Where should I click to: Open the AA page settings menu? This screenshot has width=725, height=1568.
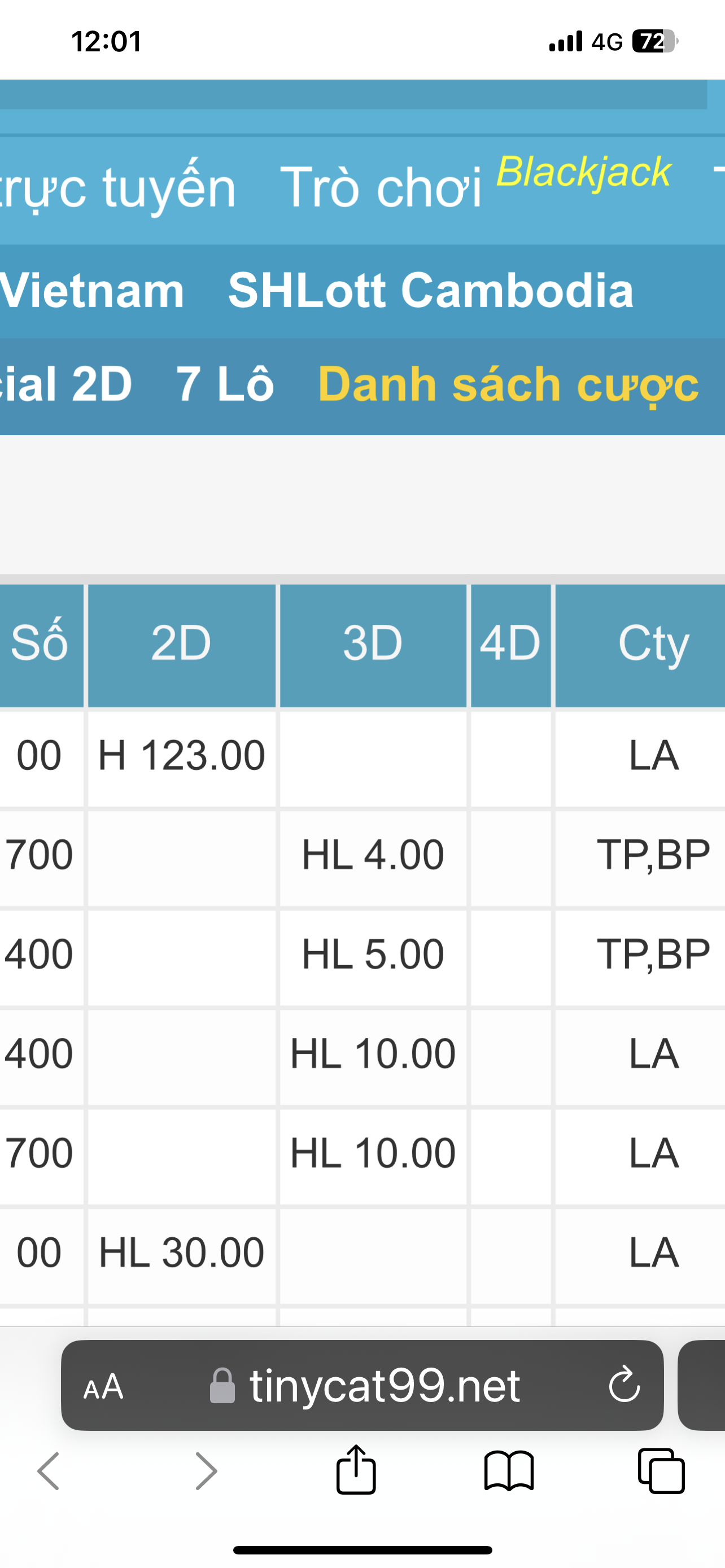tap(103, 1388)
